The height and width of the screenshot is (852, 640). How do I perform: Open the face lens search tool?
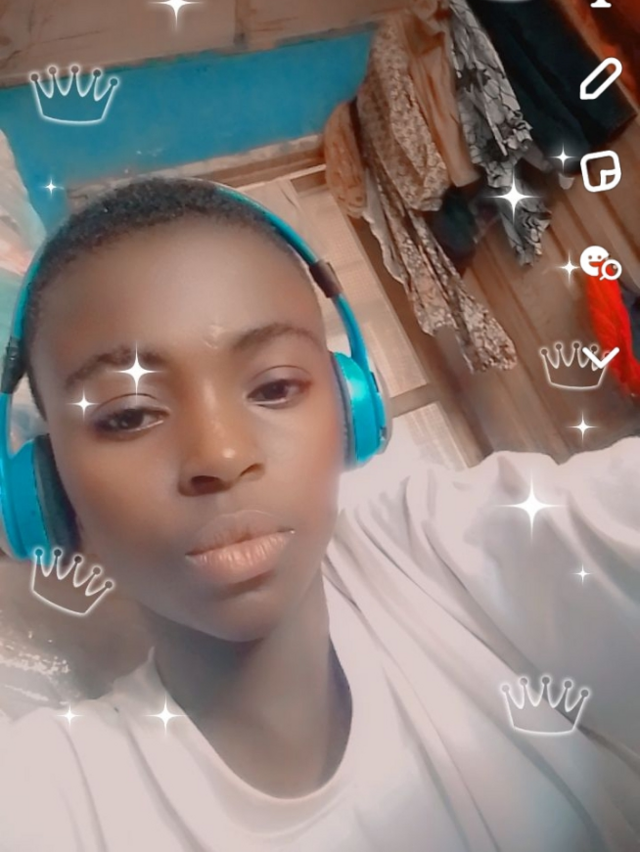600,263
